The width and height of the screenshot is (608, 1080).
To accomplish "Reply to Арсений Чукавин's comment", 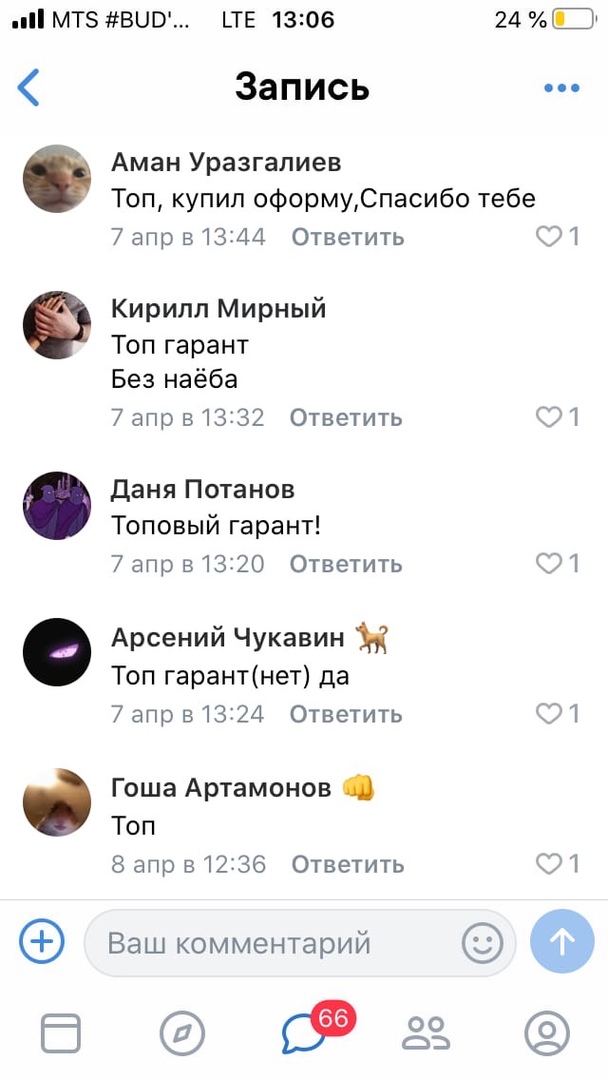I will click(346, 714).
